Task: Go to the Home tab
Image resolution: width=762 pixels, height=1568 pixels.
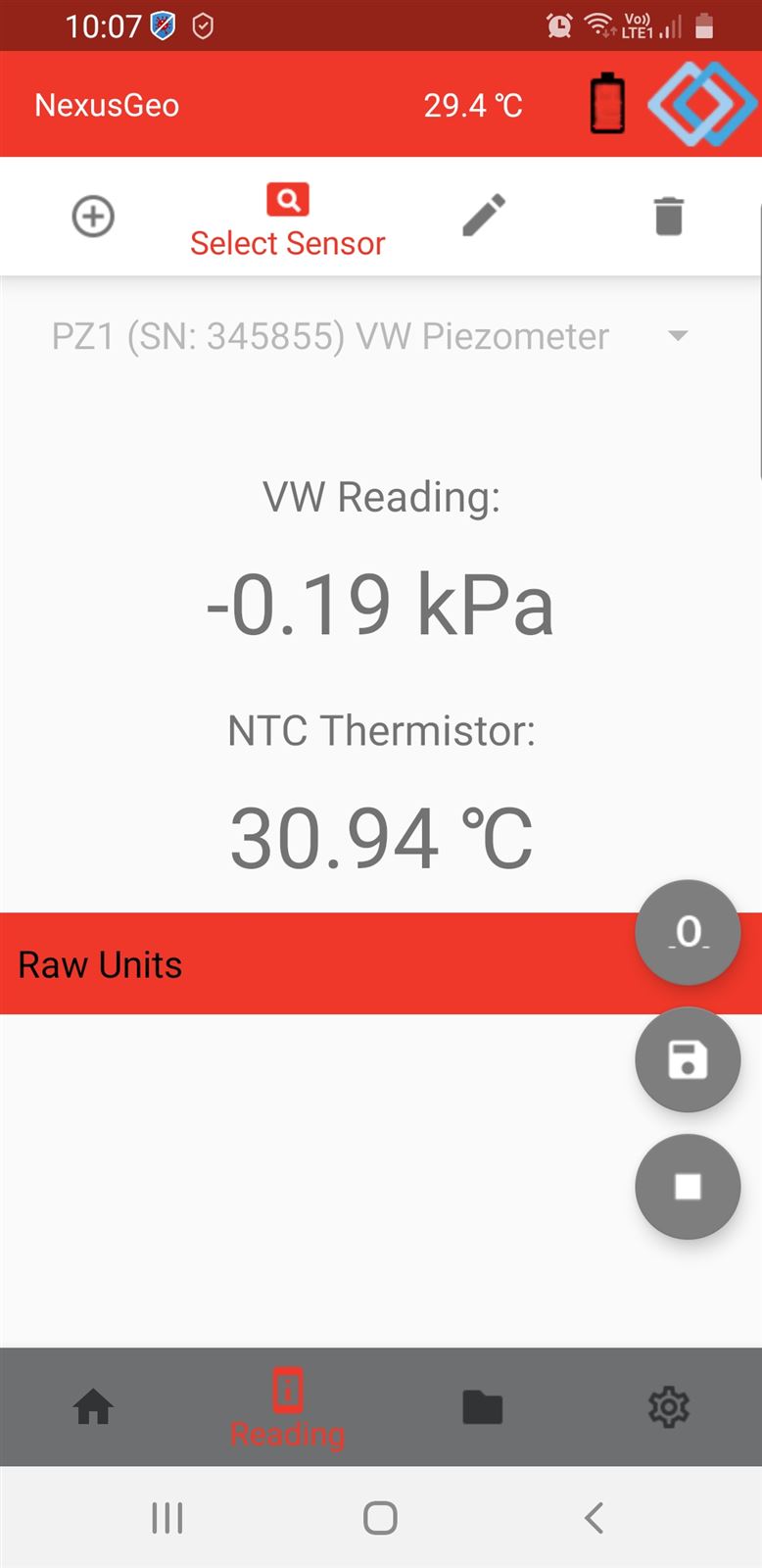Action: [x=93, y=1407]
